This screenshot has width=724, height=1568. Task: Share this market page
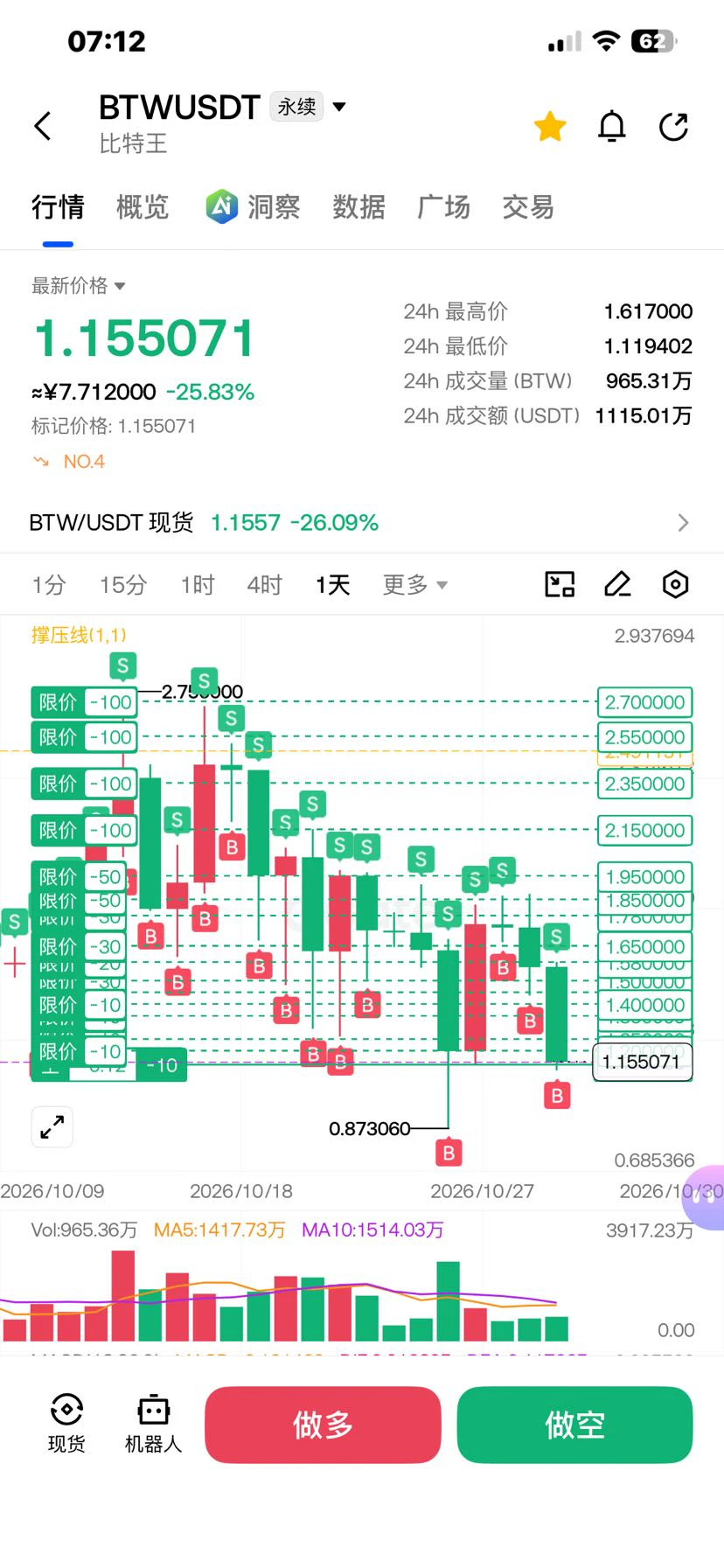coord(673,127)
